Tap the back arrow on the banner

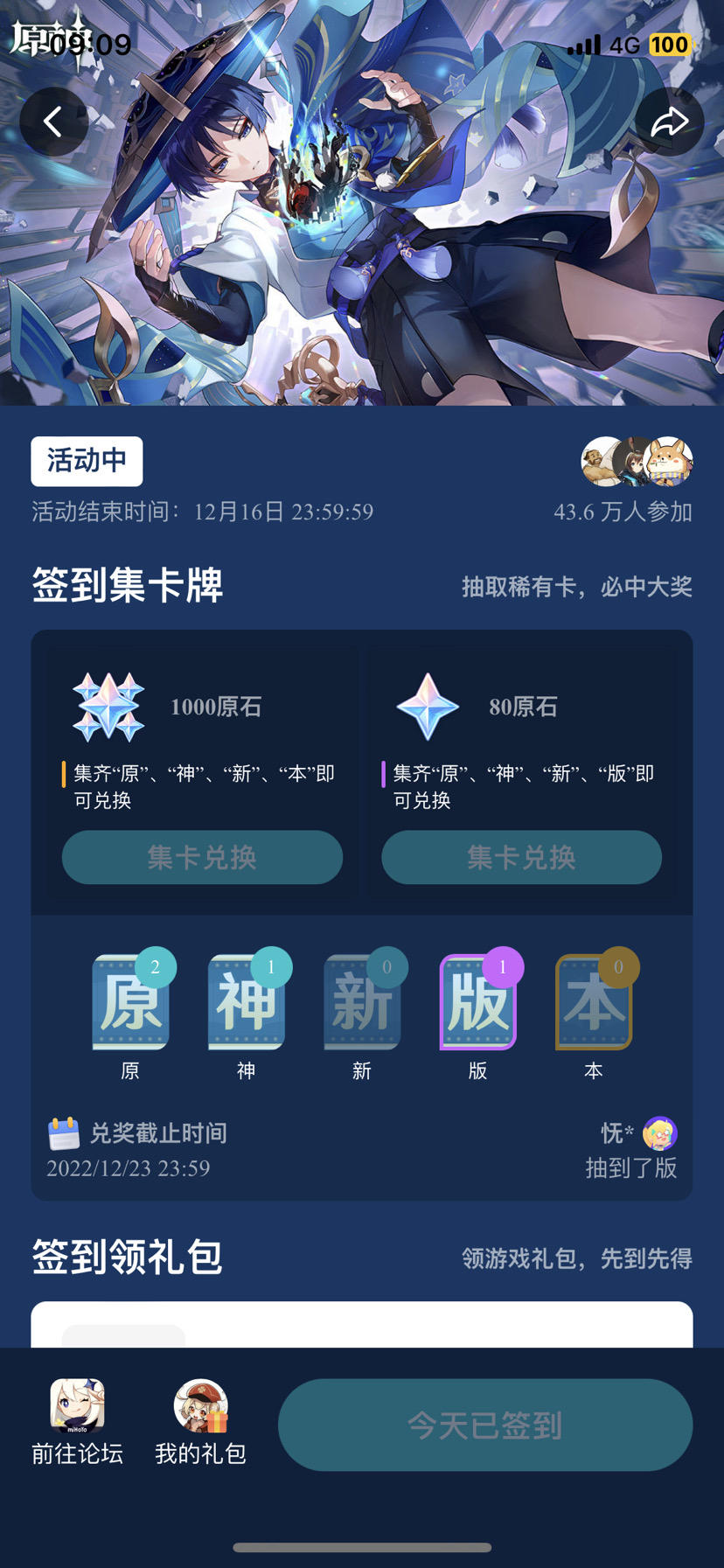(x=52, y=122)
